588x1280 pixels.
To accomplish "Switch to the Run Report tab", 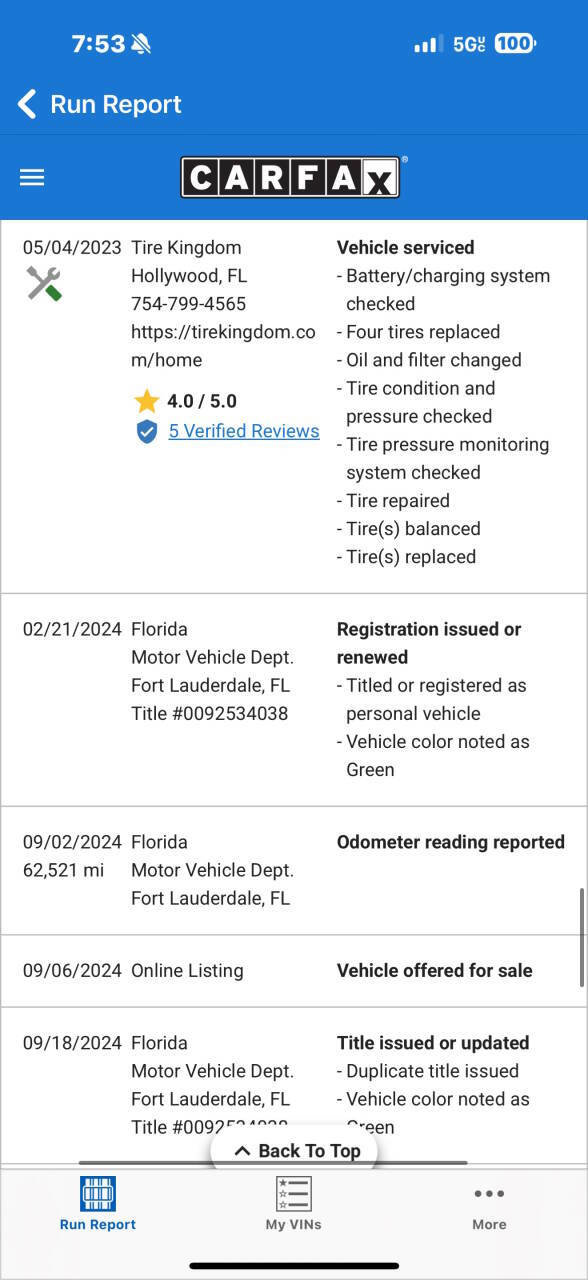I will tap(98, 1203).
